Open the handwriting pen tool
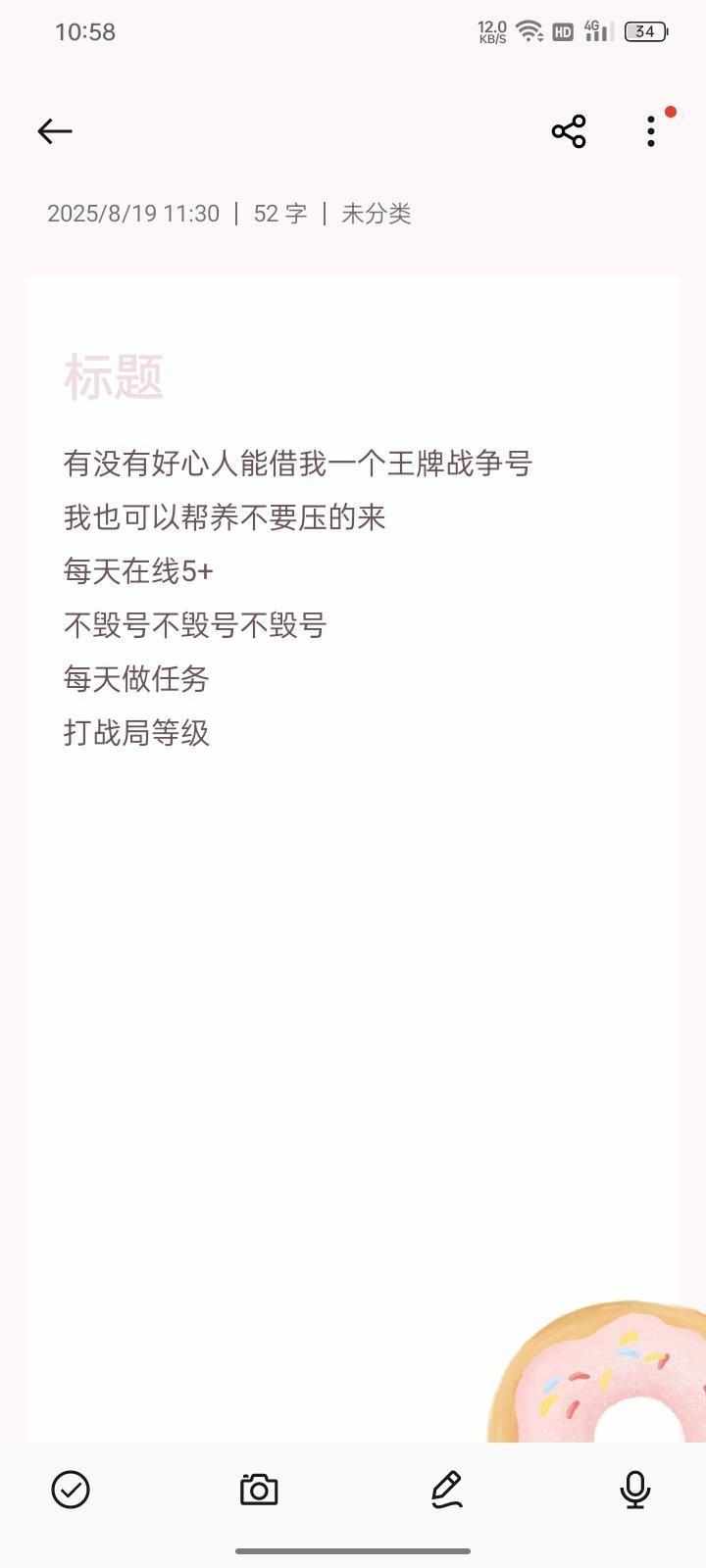 pos(447,1490)
